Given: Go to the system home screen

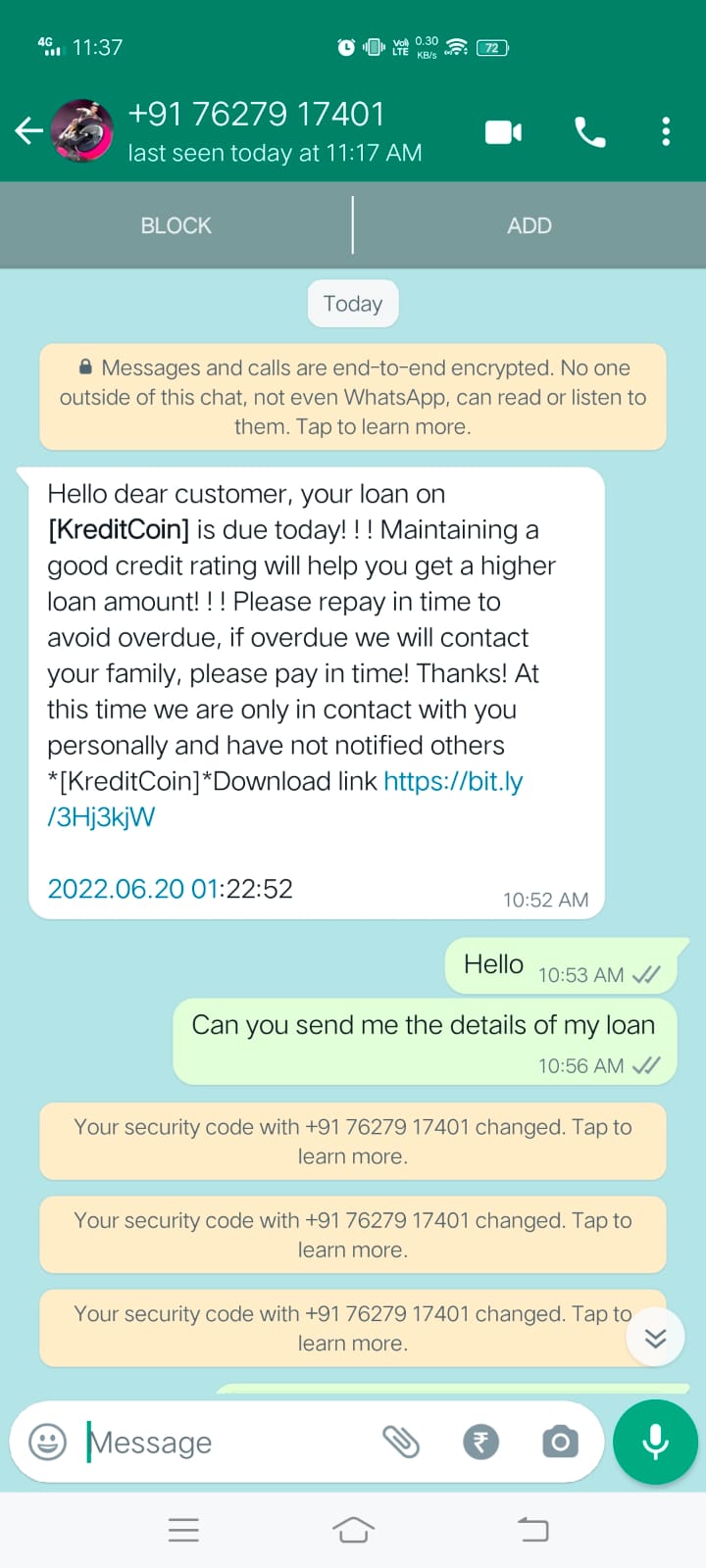Looking at the screenshot, I should click(x=353, y=1530).
